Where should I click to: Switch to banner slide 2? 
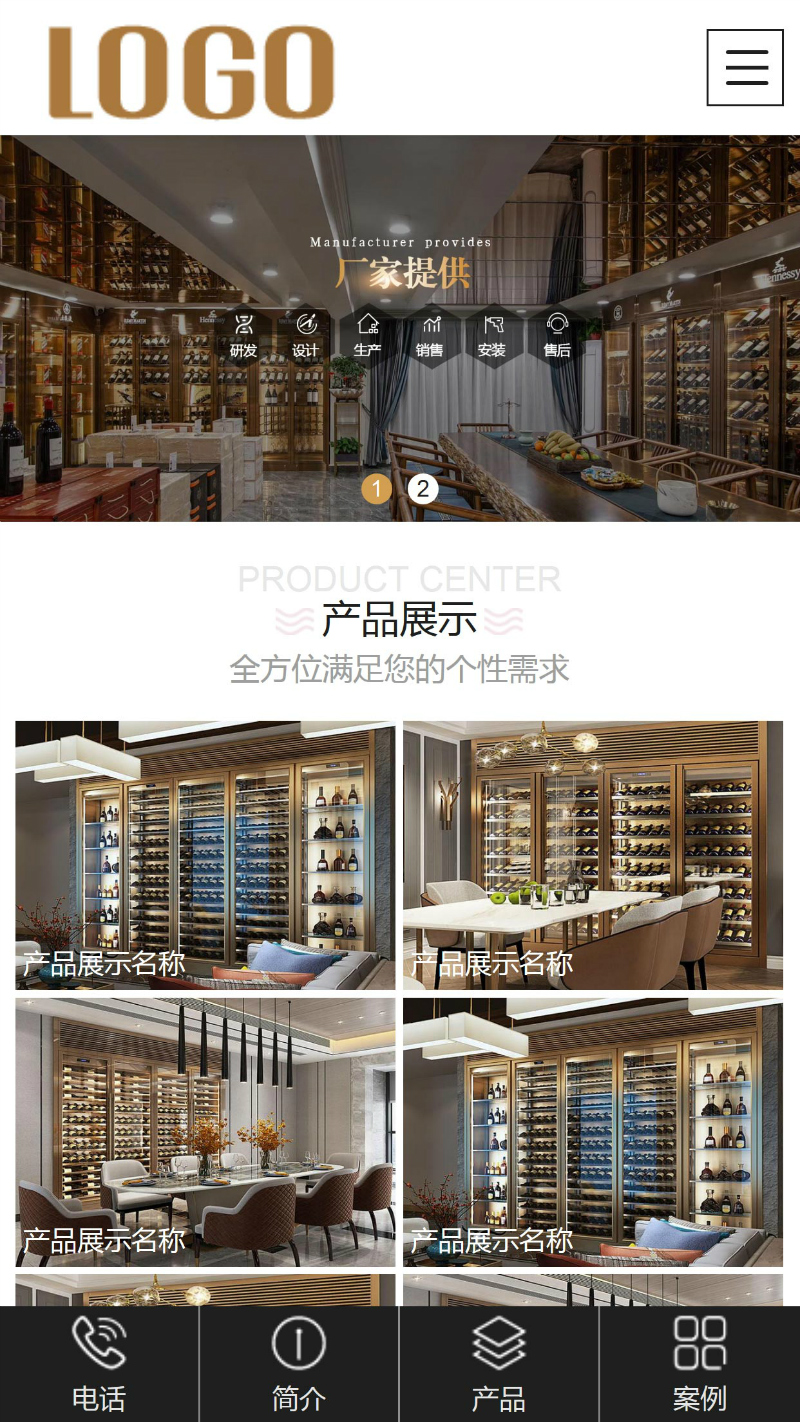point(423,489)
